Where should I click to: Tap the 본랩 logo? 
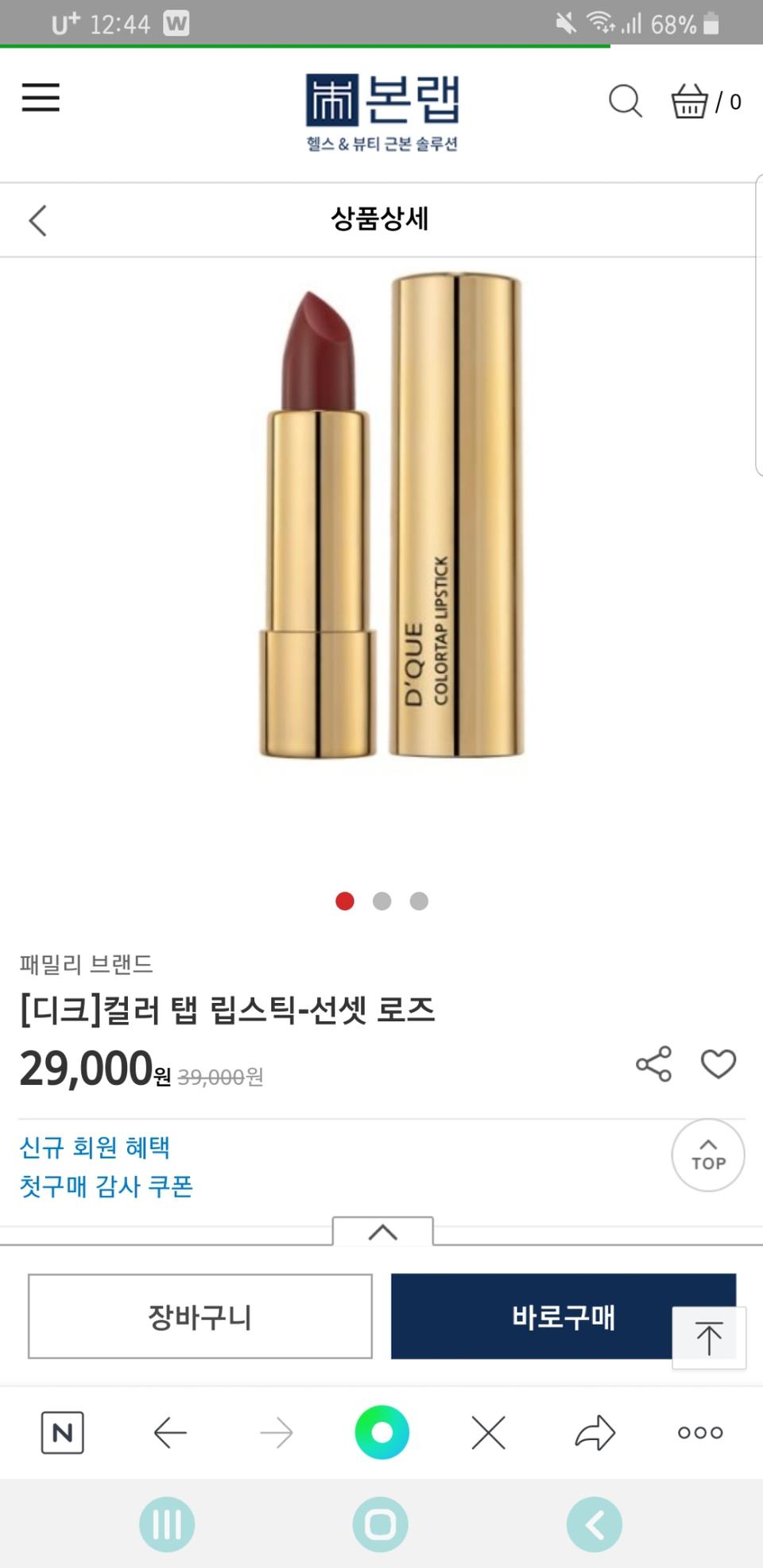click(x=381, y=109)
